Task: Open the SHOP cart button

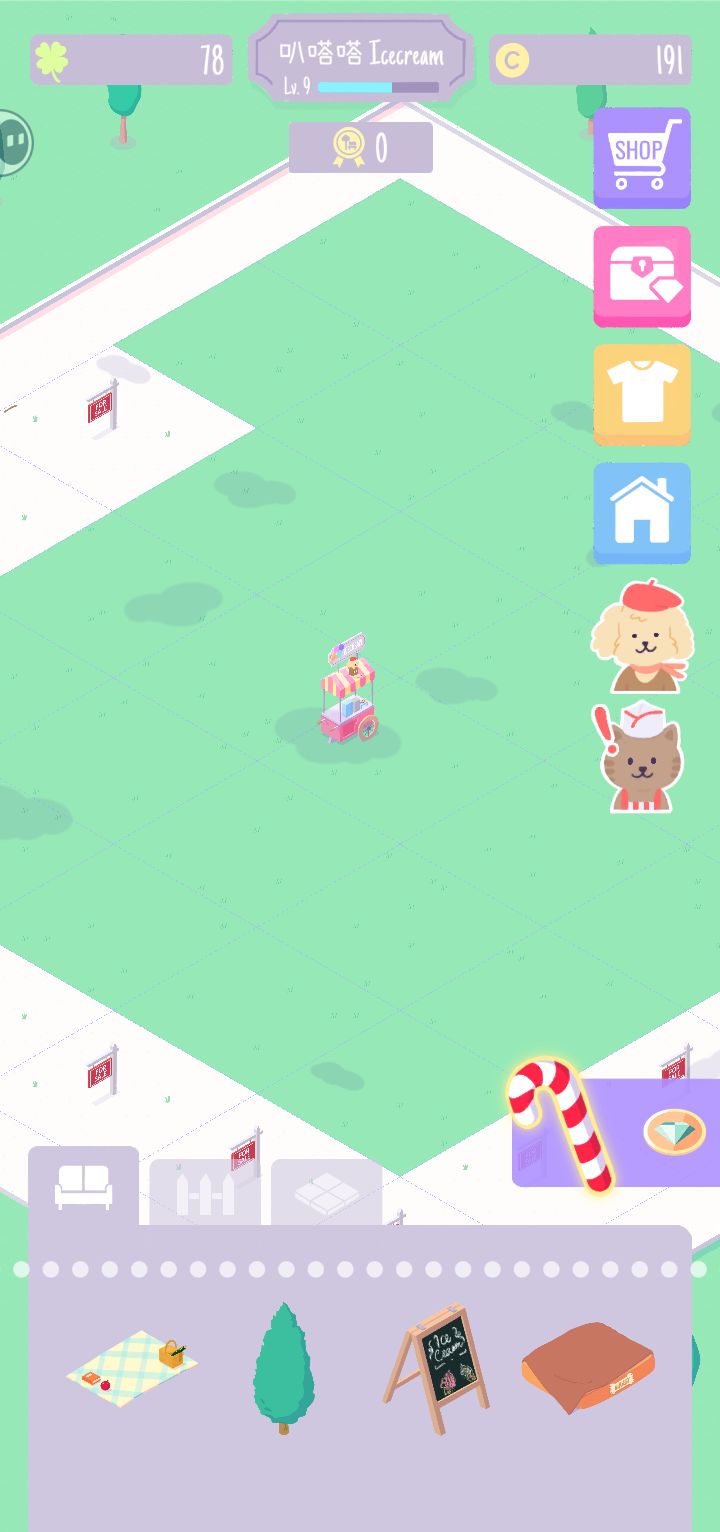Action: 642,158
